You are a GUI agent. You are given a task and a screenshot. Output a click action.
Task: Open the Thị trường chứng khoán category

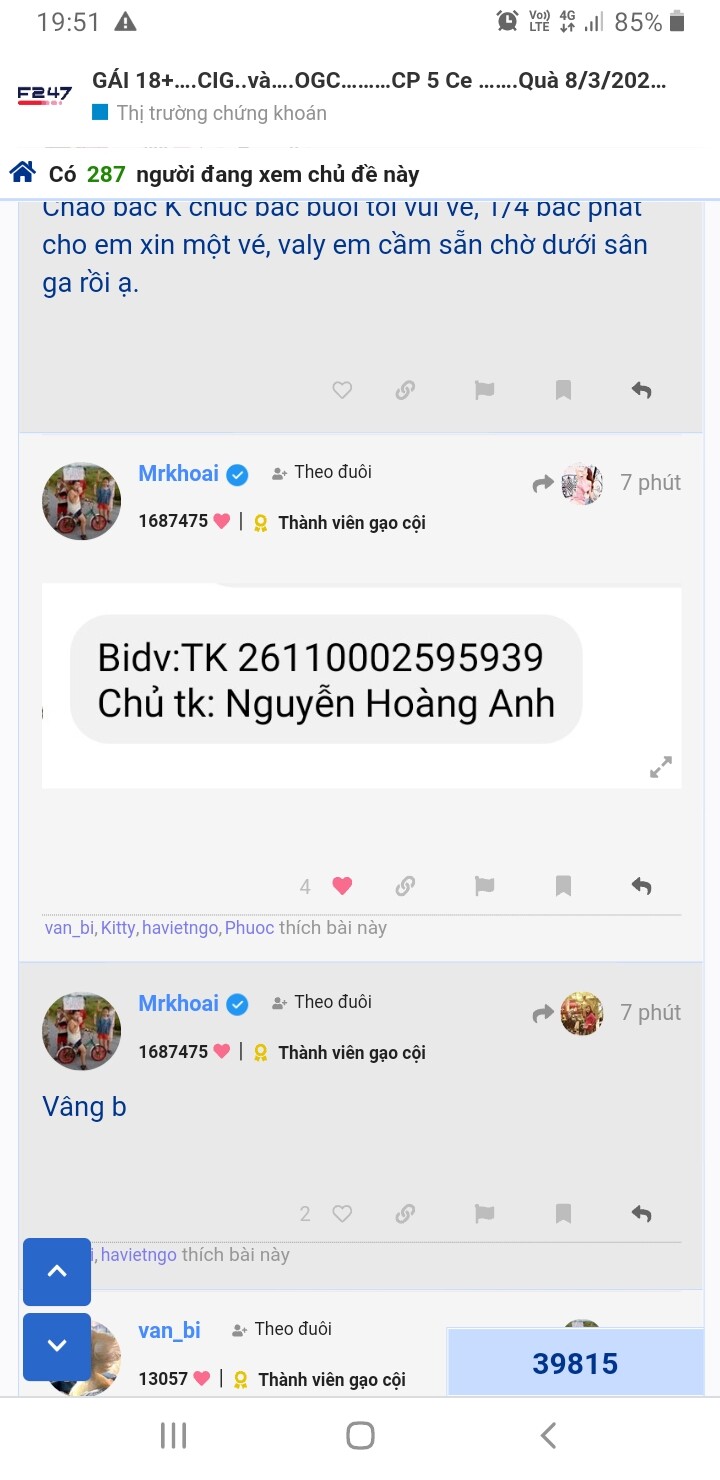[x=221, y=113]
